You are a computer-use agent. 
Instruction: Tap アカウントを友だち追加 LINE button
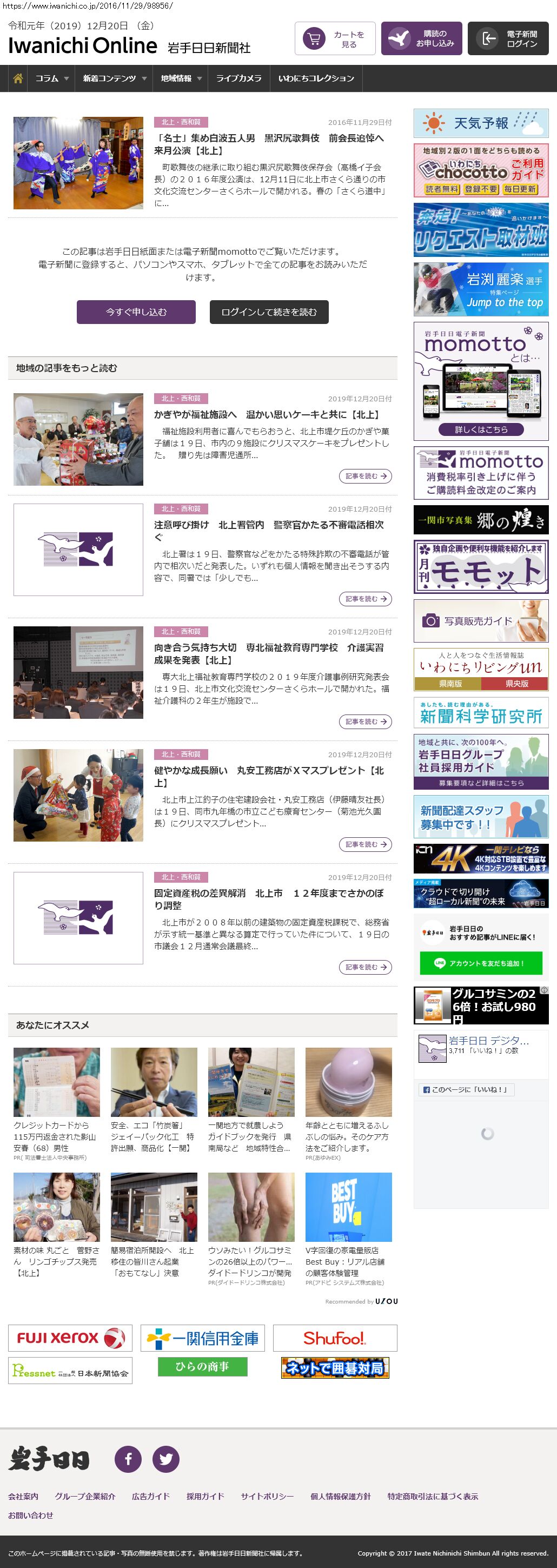click(x=480, y=963)
